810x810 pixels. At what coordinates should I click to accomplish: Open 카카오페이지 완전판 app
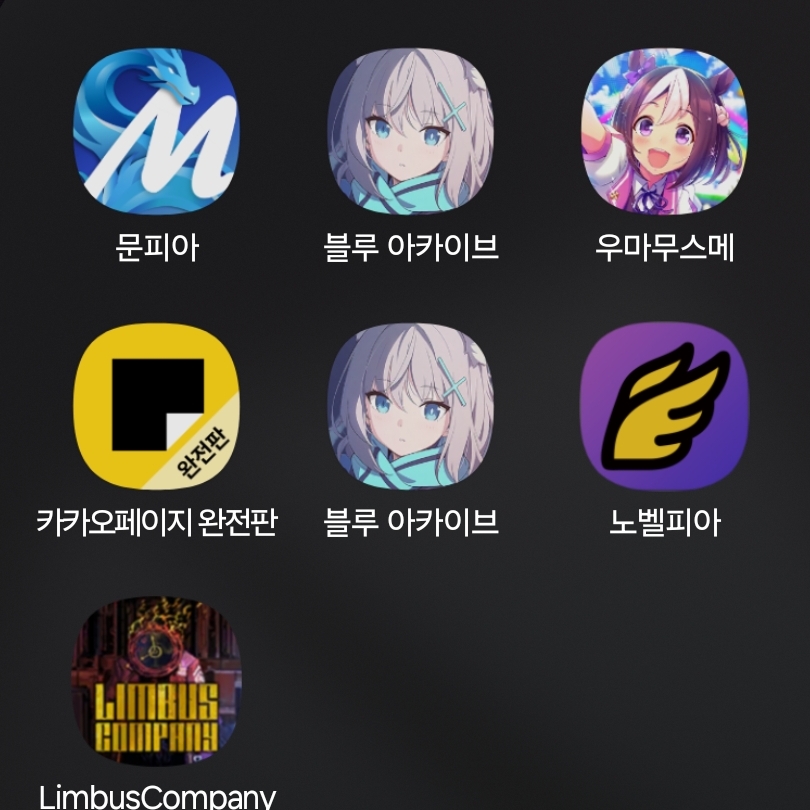click(157, 406)
